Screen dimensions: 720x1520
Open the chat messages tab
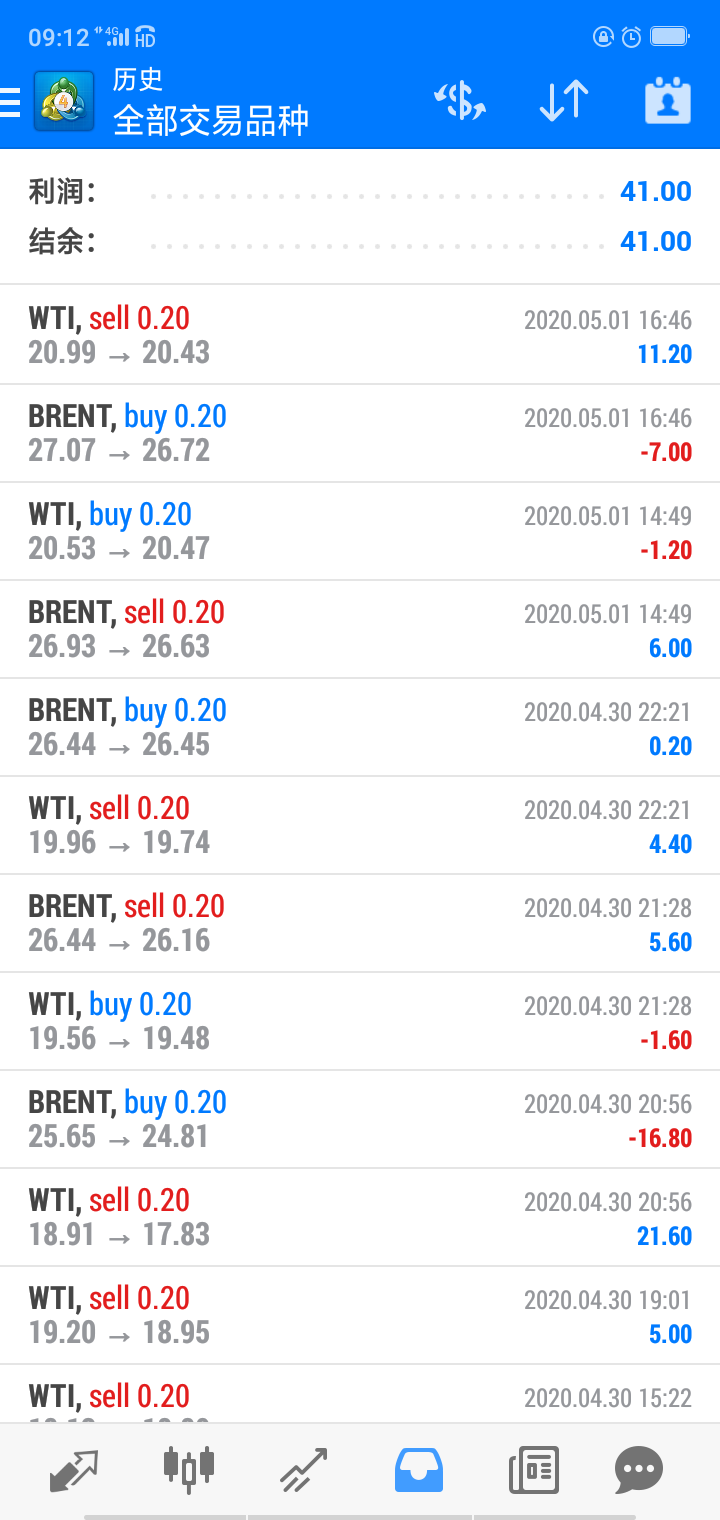(639, 1470)
